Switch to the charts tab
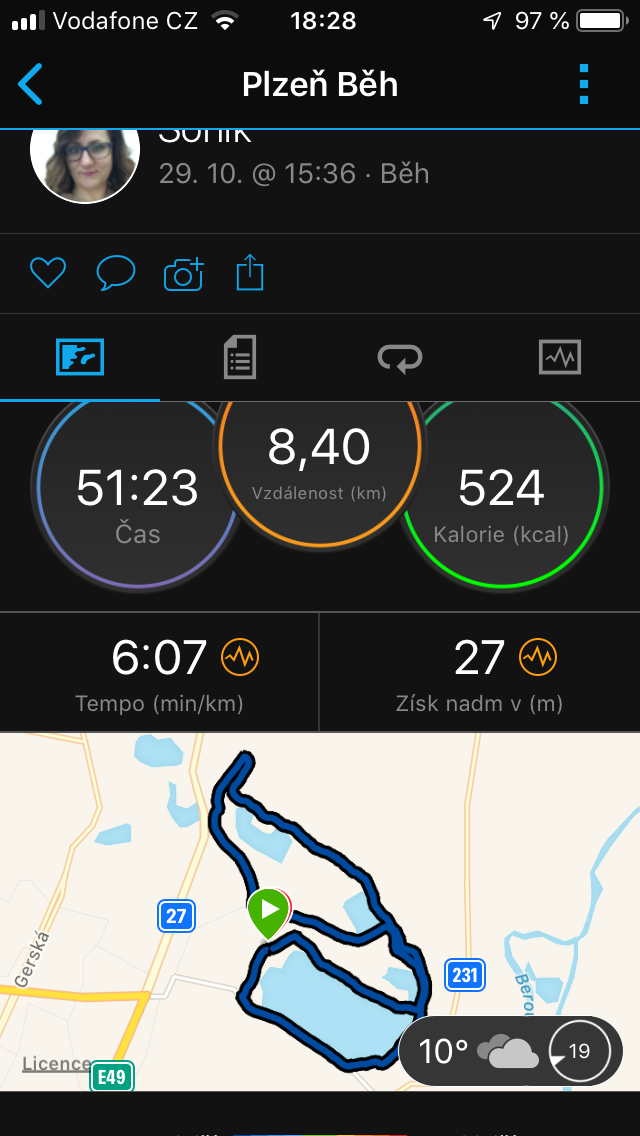This screenshot has width=640, height=1136. coord(560,357)
